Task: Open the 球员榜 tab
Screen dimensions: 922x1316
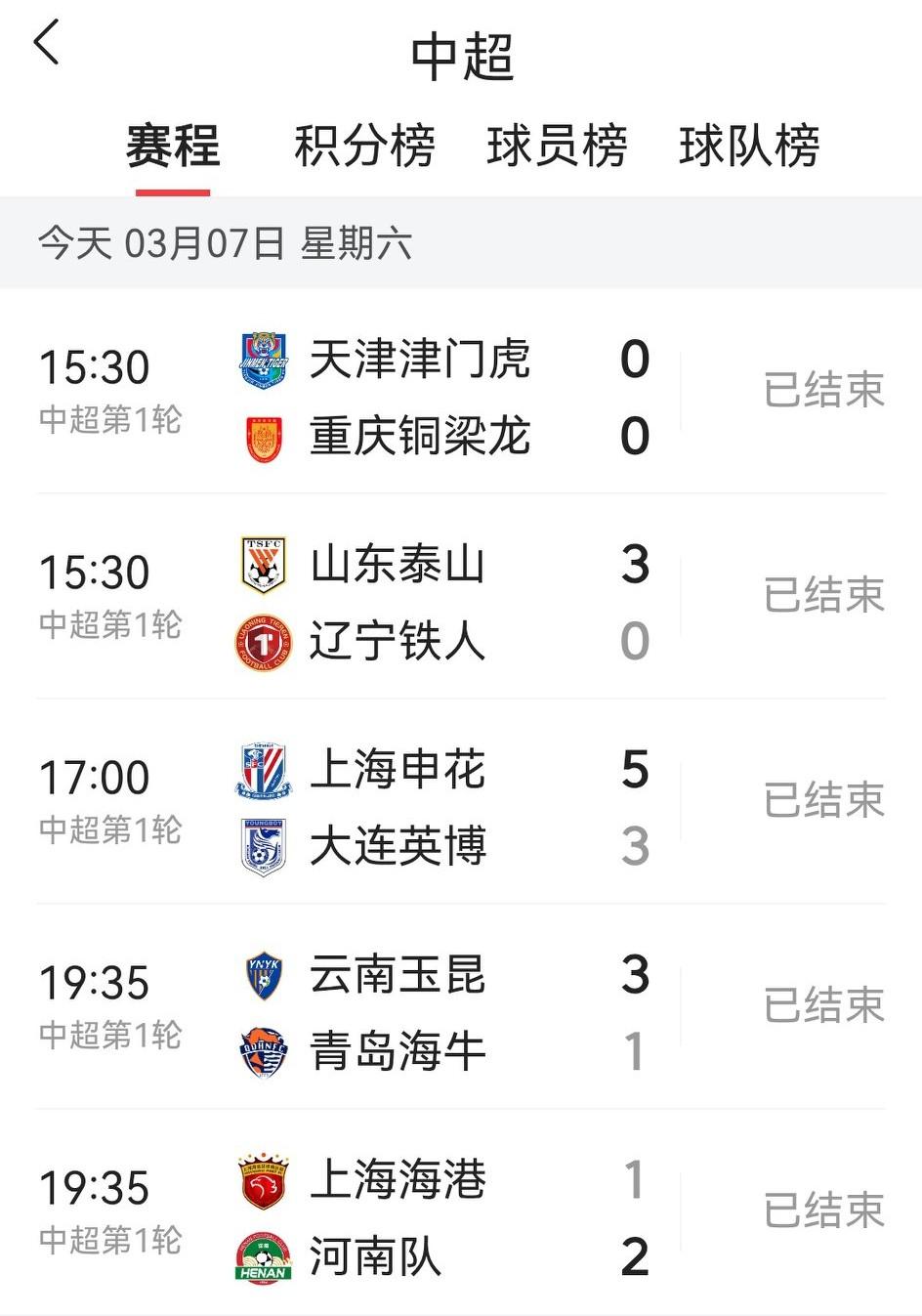Action: coord(559,145)
